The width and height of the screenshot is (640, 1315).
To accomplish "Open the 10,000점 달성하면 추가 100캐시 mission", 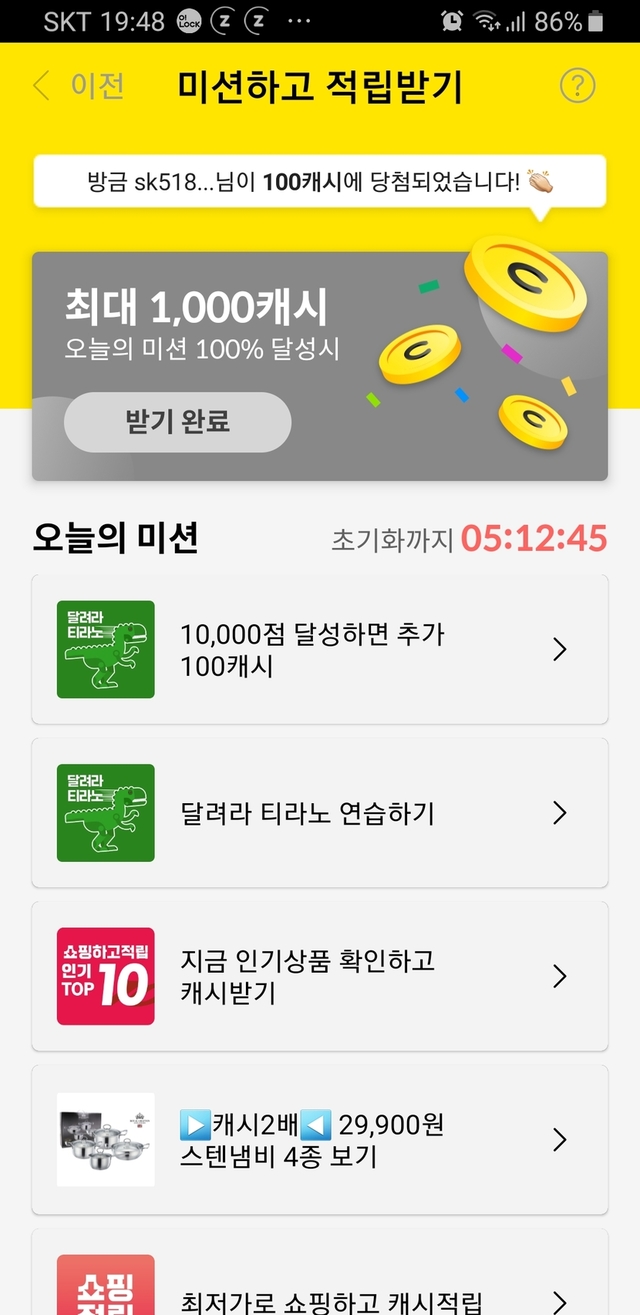I will (319, 650).
